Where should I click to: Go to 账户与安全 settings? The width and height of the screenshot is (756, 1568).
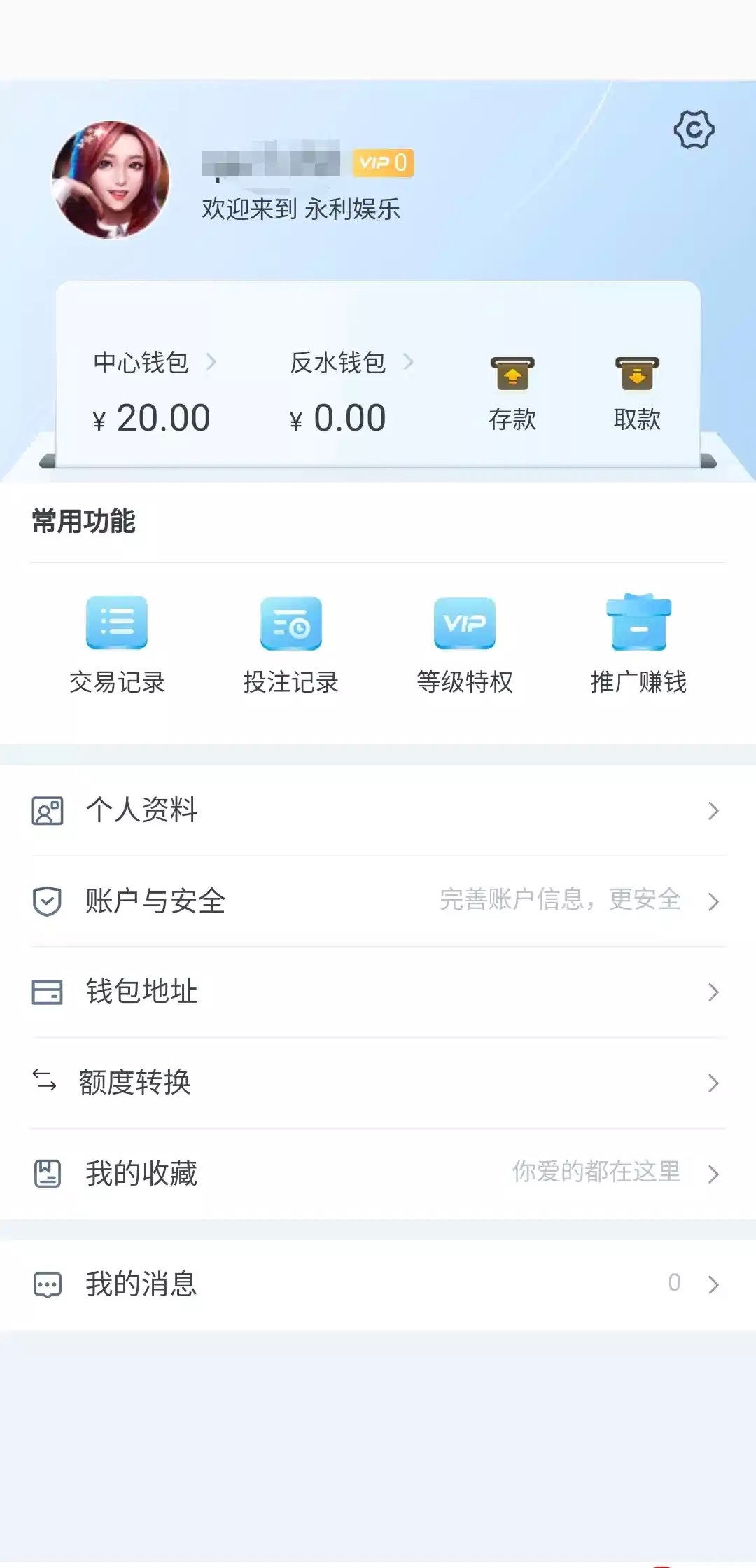378,901
